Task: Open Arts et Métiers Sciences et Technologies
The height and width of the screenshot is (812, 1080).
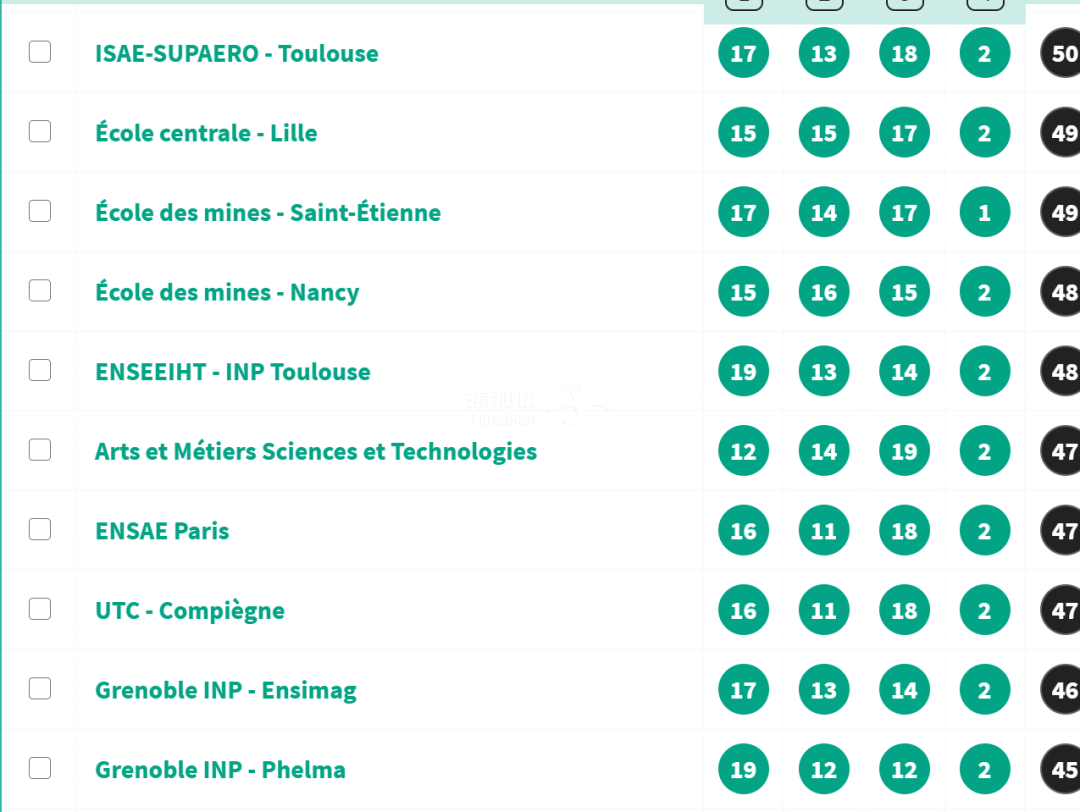Action: (x=315, y=452)
